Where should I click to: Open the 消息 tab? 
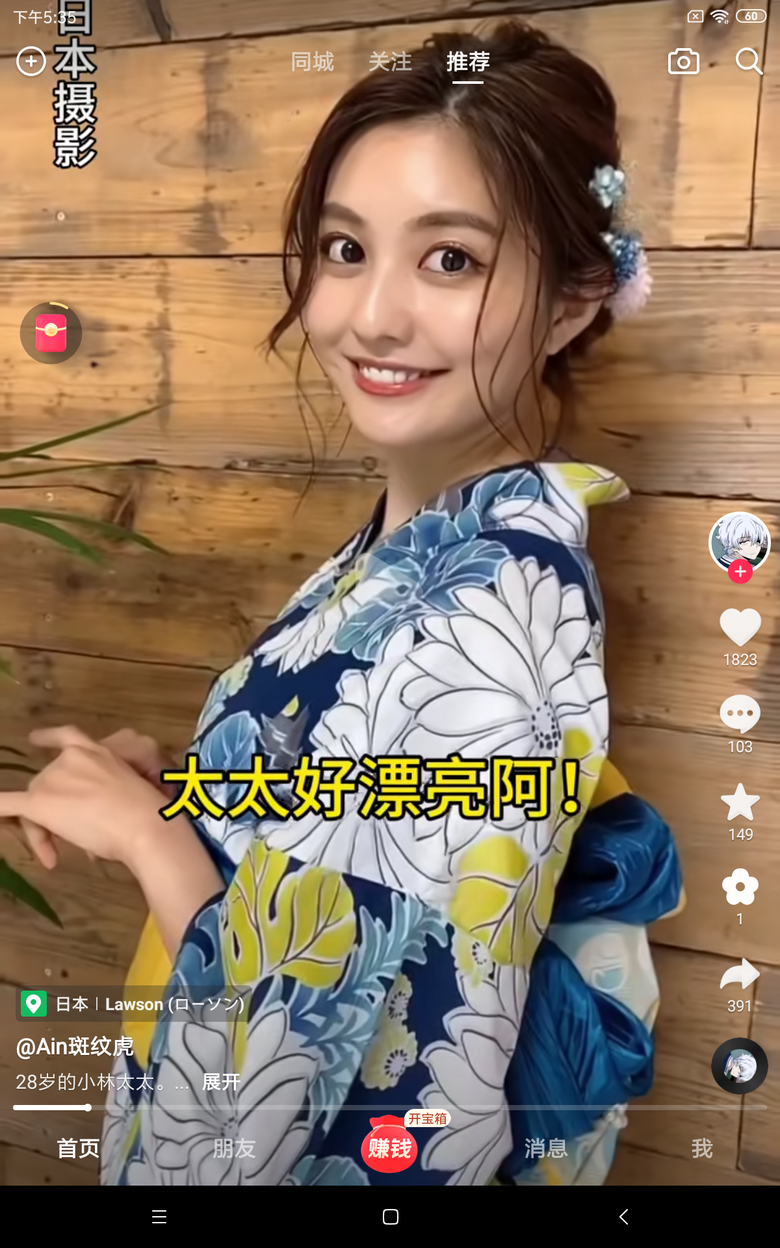tap(546, 1149)
